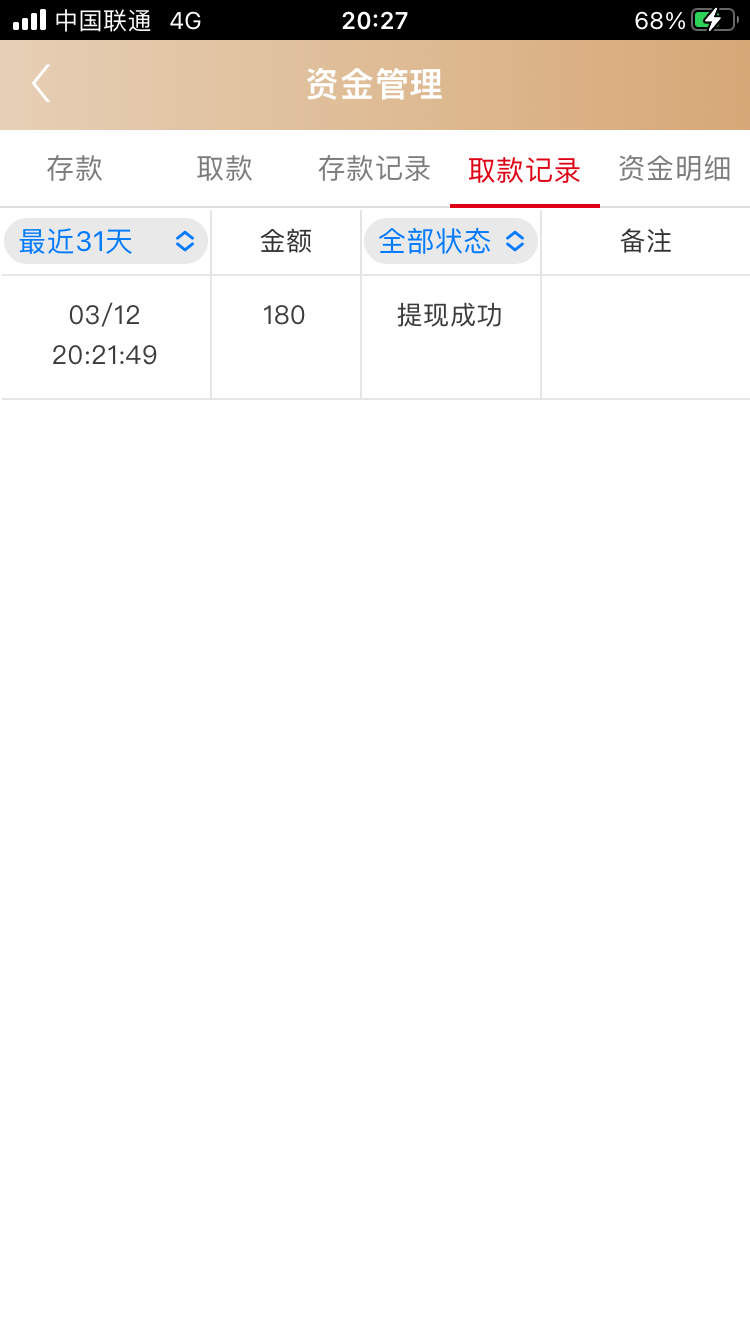
Task: Go back from 资金管理 page
Action: (x=41, y=84)
